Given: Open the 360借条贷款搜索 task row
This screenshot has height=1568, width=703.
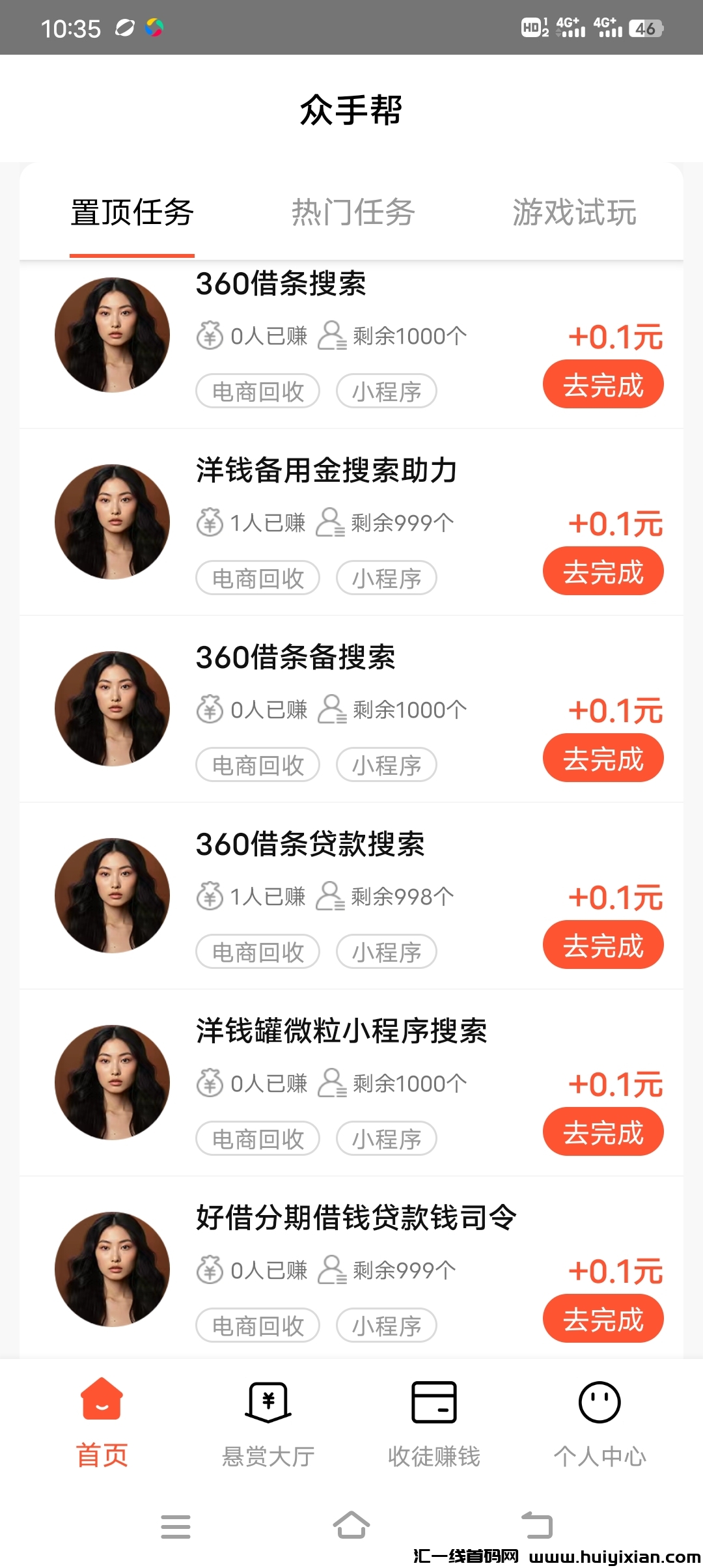Looking at the screenshot, I should (310, 845).
